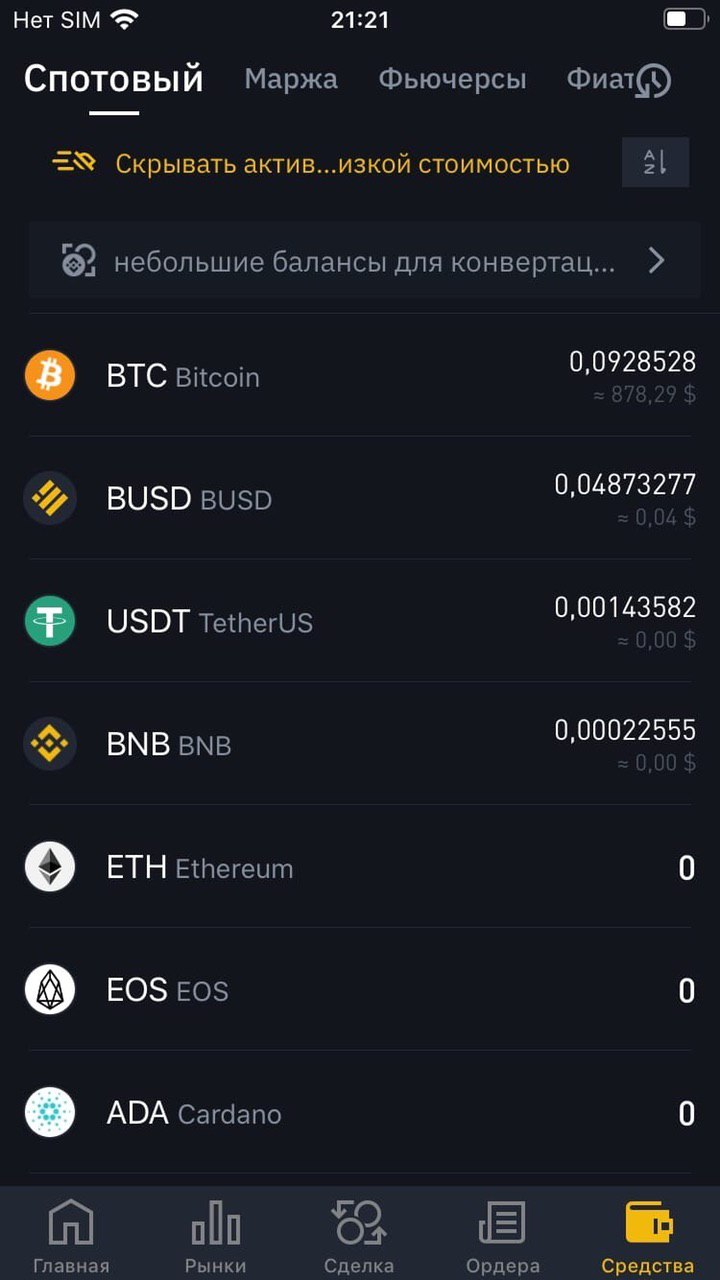Open the transaction history clock icon

click(654, 81)
